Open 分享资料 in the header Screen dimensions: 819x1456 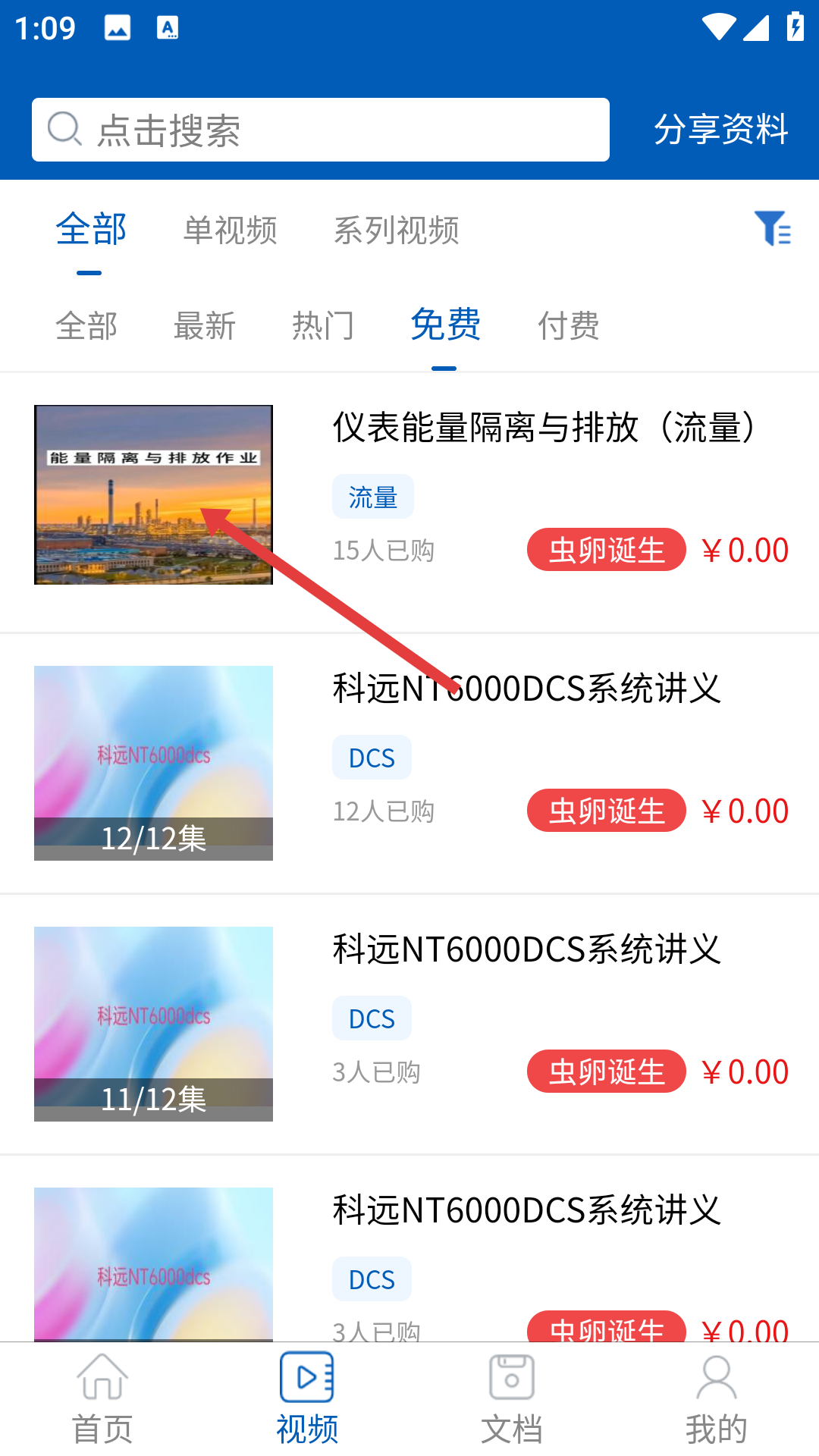click(720, 130)
